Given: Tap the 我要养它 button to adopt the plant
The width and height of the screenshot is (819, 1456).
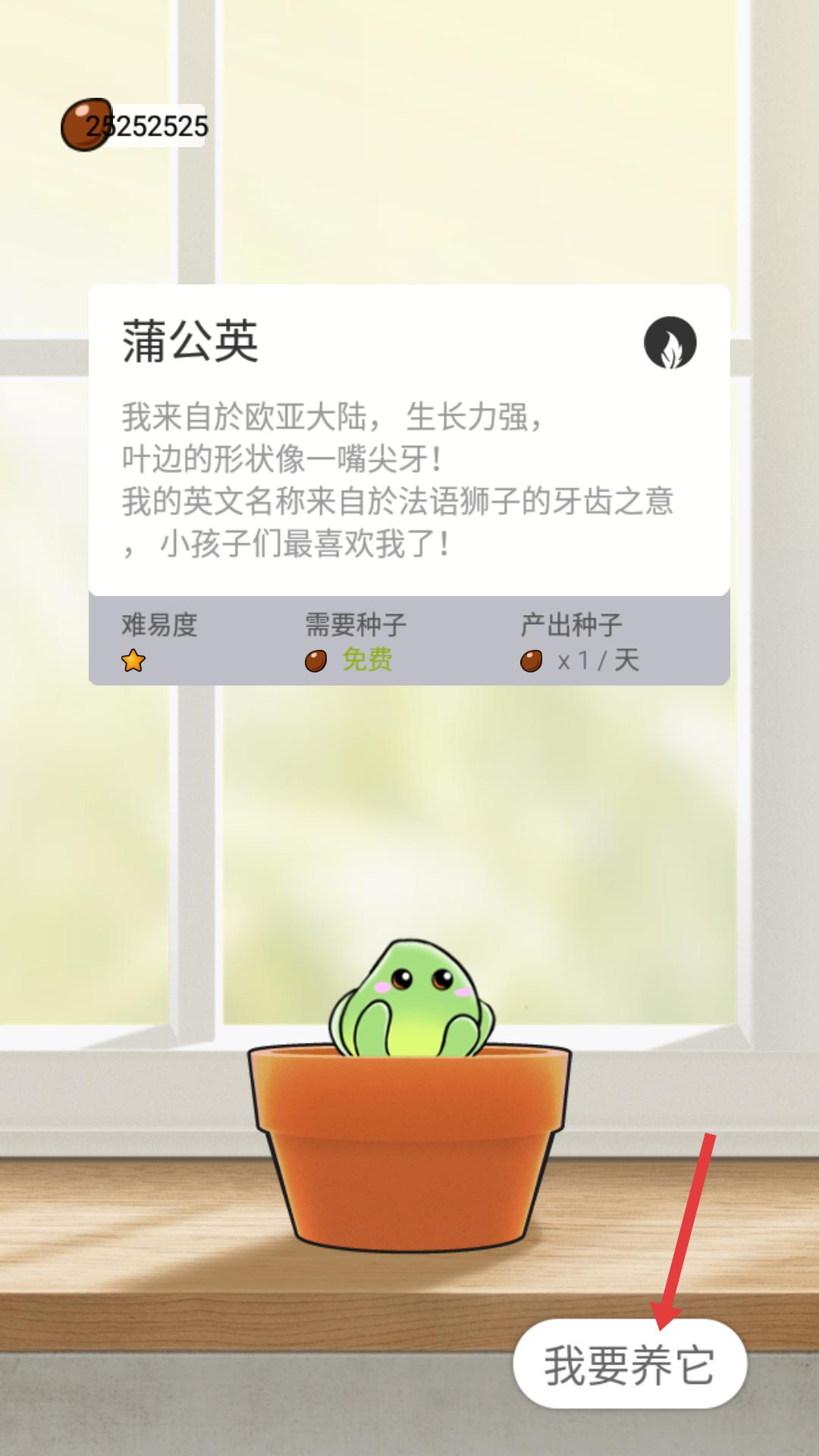Looking at the screenshot, I should 629,1364.
